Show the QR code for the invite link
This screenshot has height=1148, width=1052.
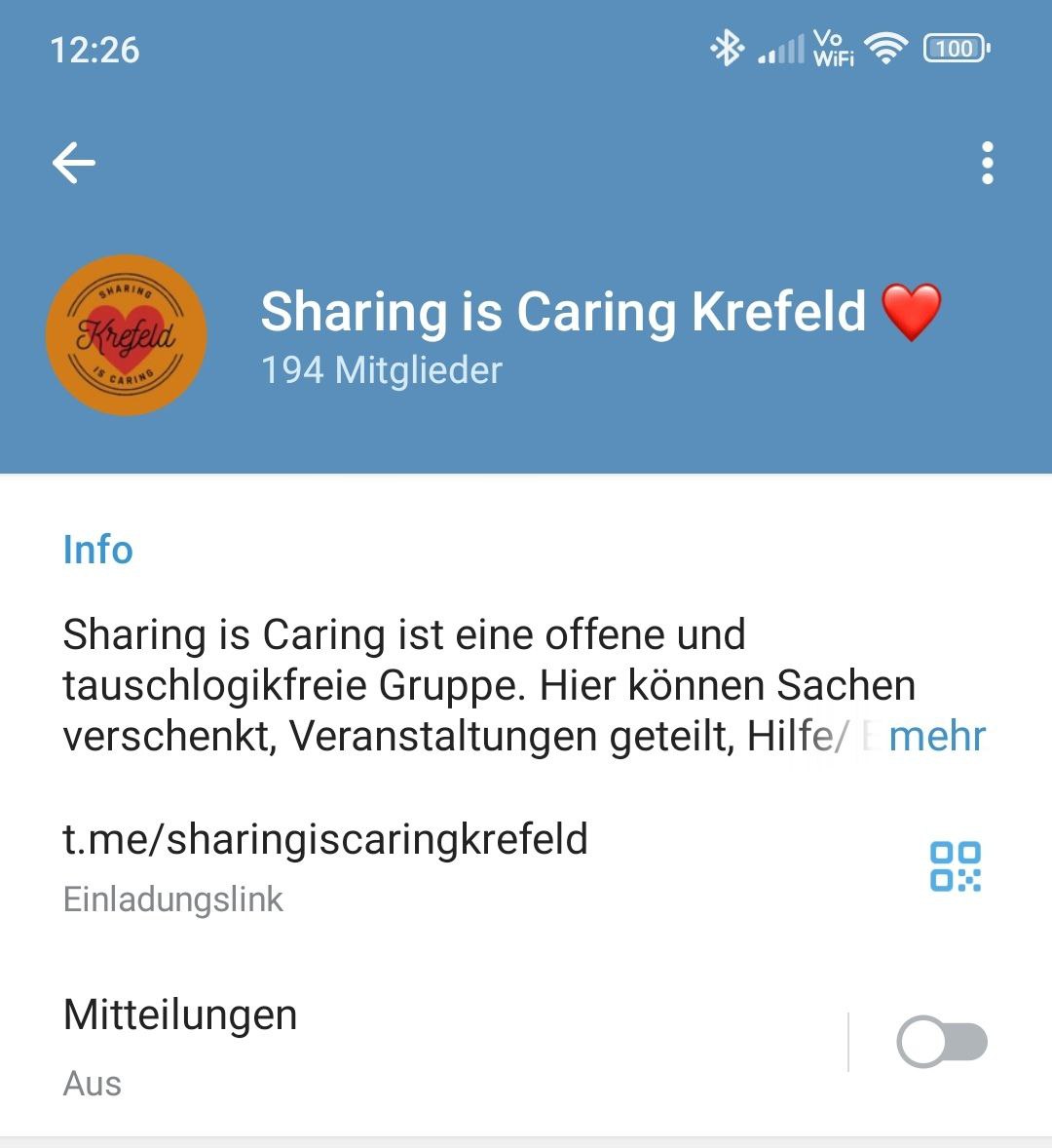tap(955, 866)
